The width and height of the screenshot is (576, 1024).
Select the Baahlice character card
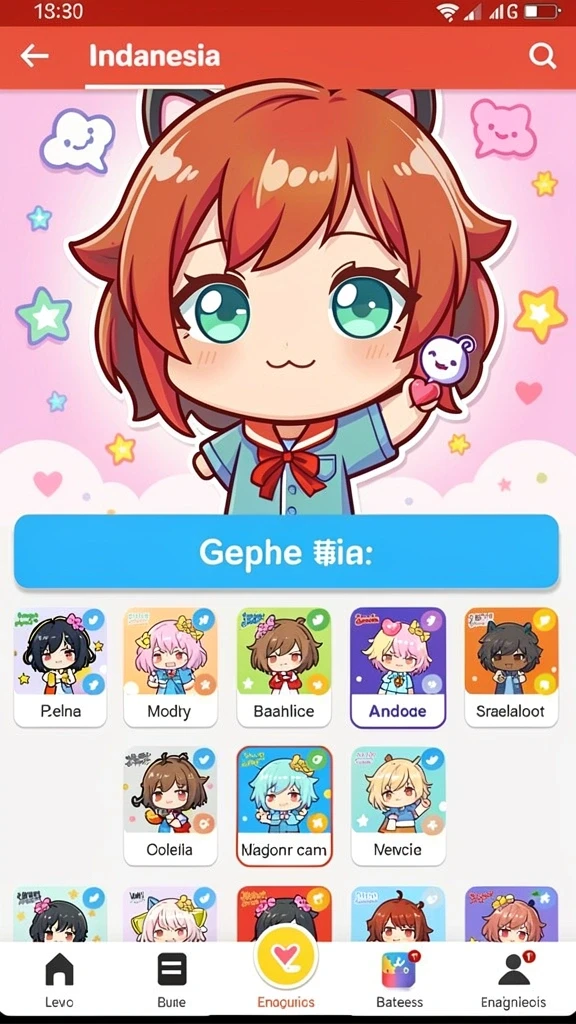tap(284, 667)
